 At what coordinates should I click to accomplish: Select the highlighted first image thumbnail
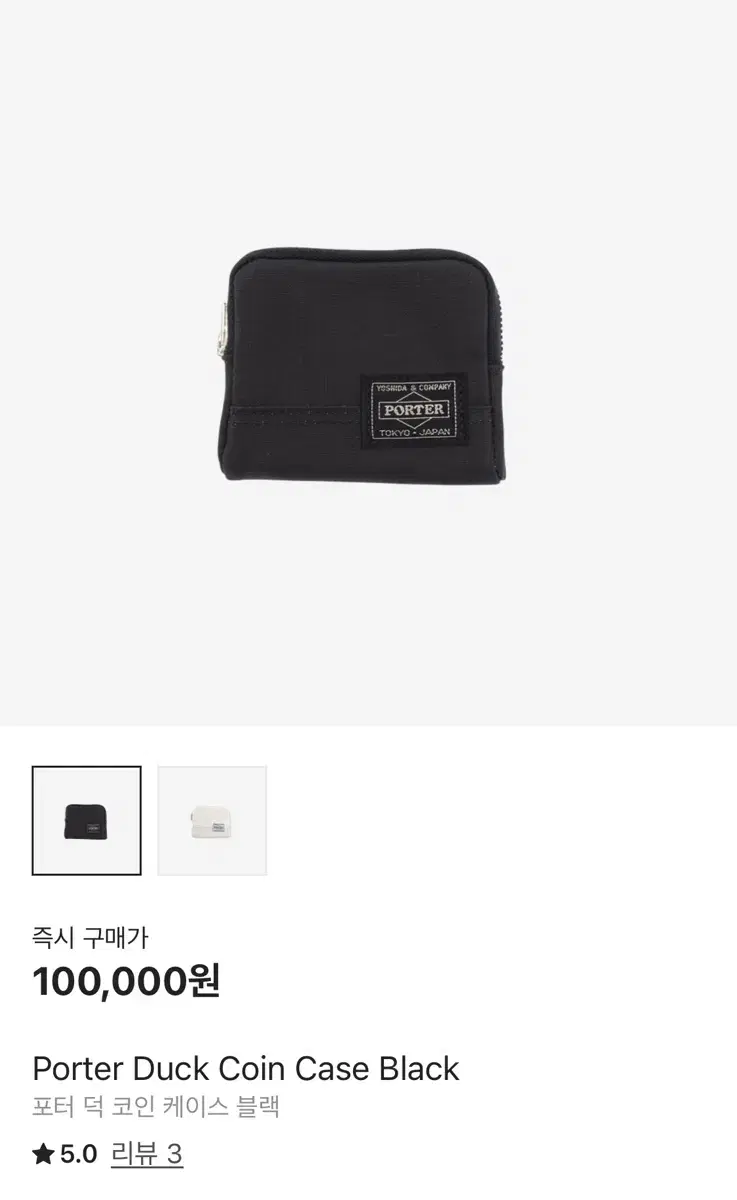pyautogui.click(x=86, y=820)
